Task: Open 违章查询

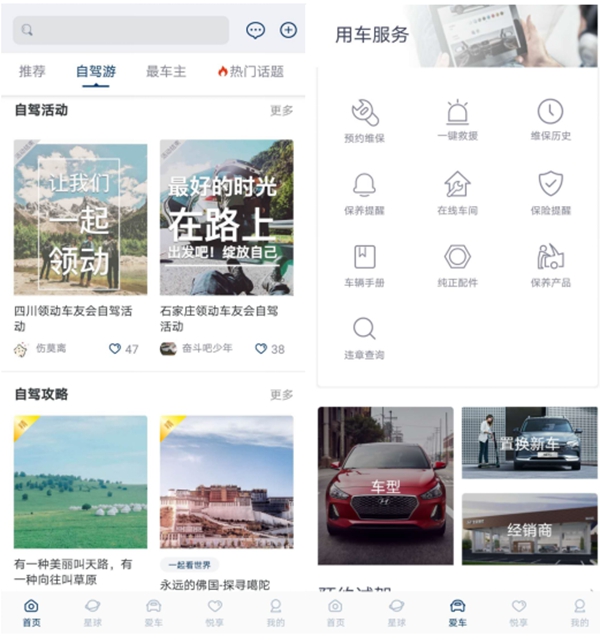Action: tap(365, 338)
